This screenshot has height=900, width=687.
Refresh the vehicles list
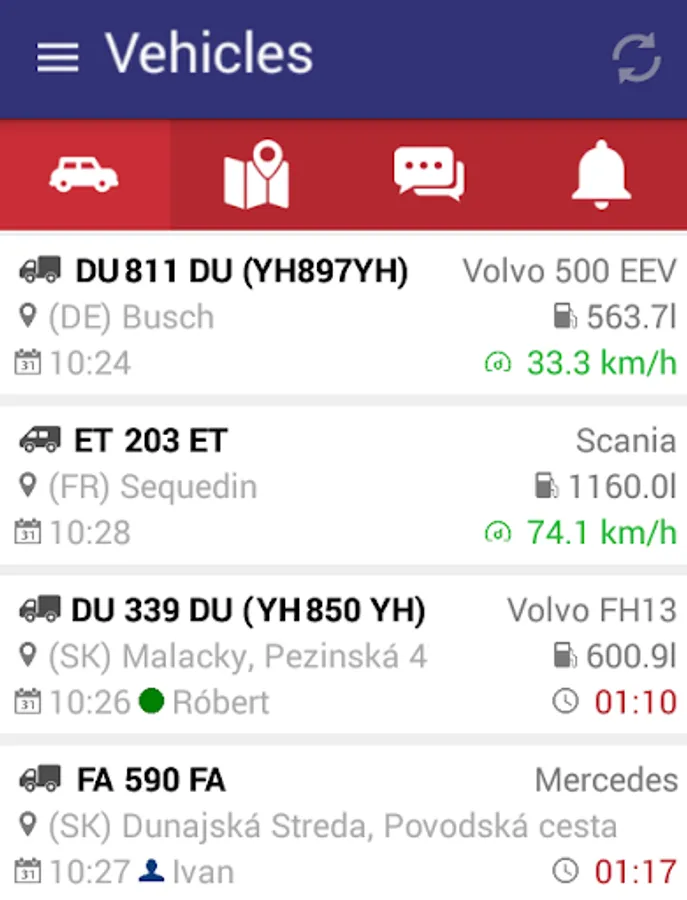tap(636, 58)
